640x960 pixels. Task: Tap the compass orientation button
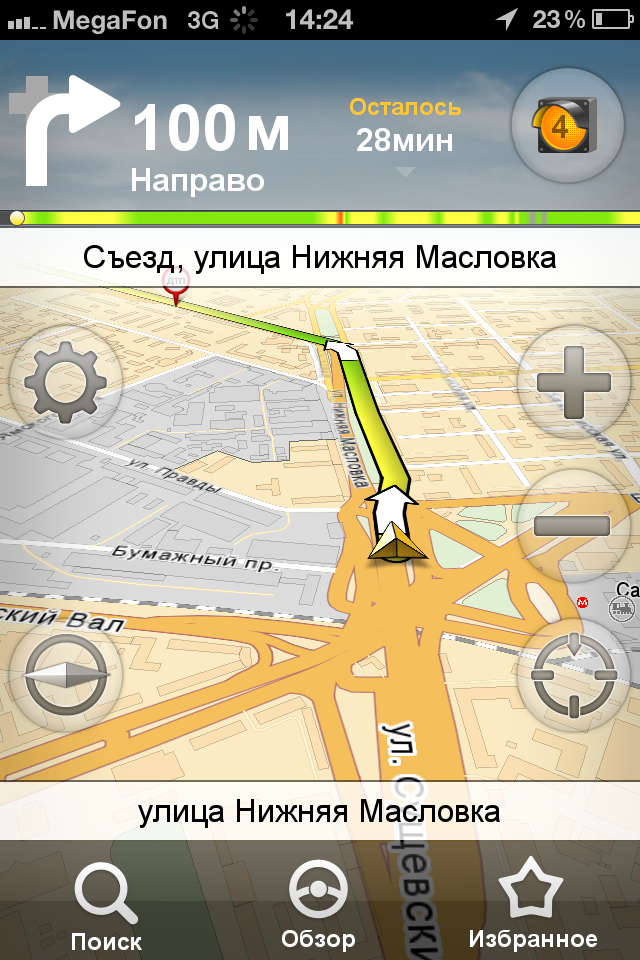[x=65, y=673]
